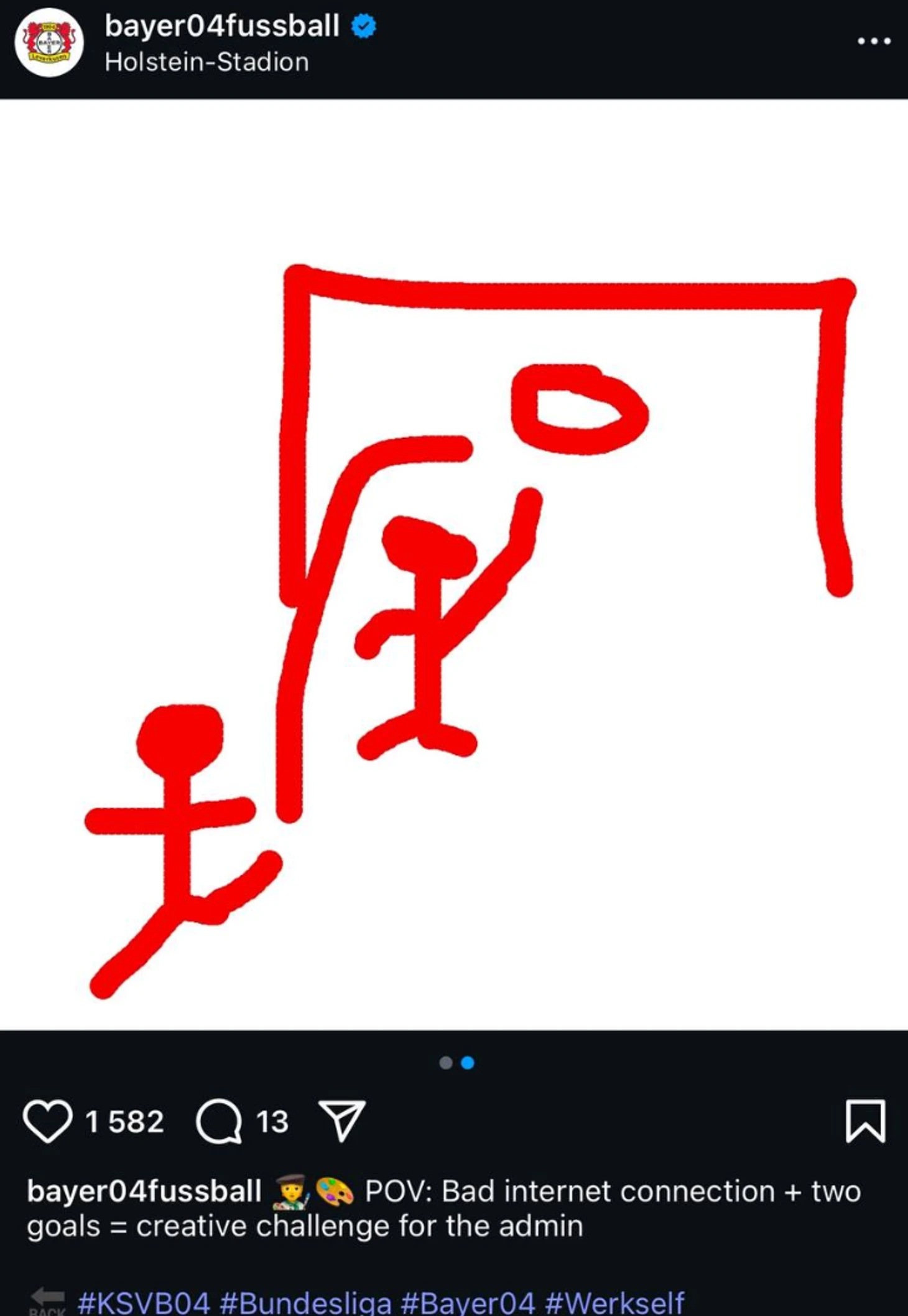
Task: Open the #Bayer04 hashtag
Action: click(x=468, y=1302)
